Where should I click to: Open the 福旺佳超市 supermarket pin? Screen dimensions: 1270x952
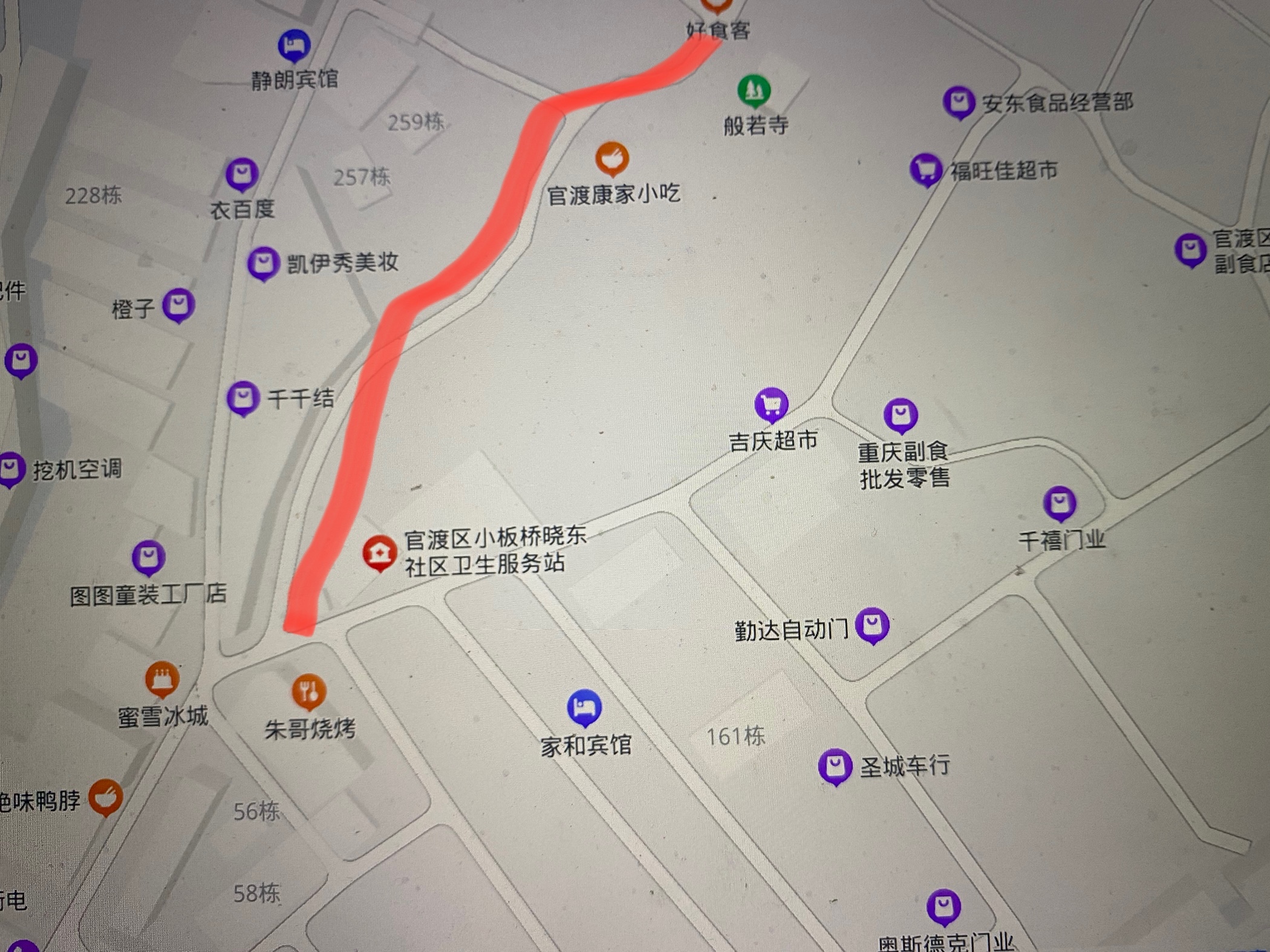pos(925,170)
